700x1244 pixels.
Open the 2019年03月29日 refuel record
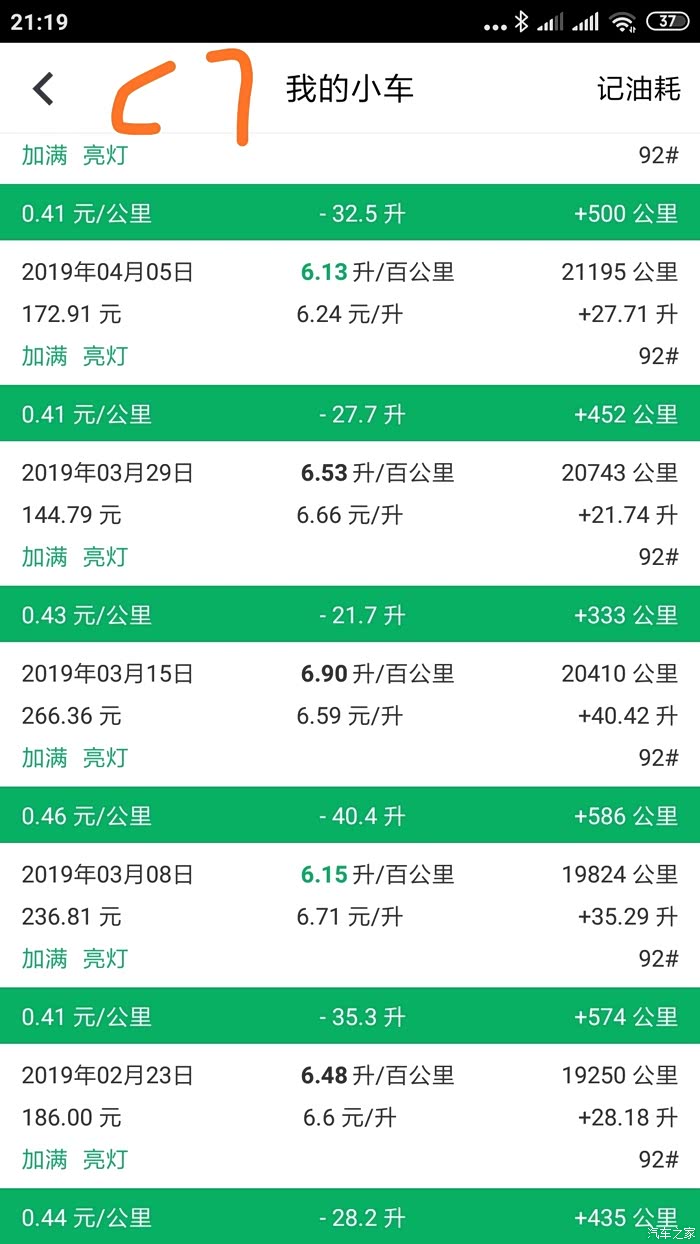(108, 473)
